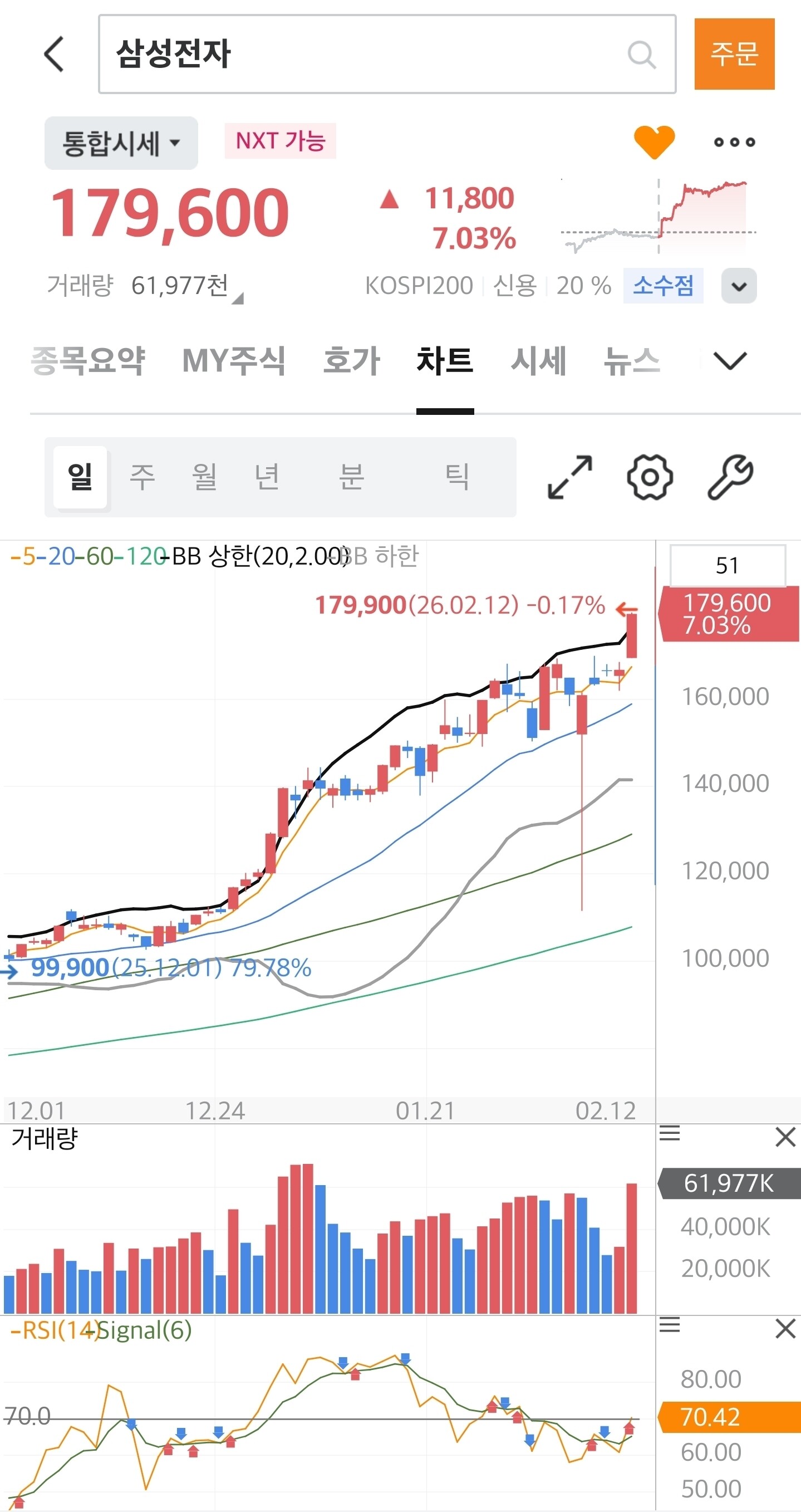Expand the full tab list chevron
The image size is (801, 1512).
click(730, 360)
